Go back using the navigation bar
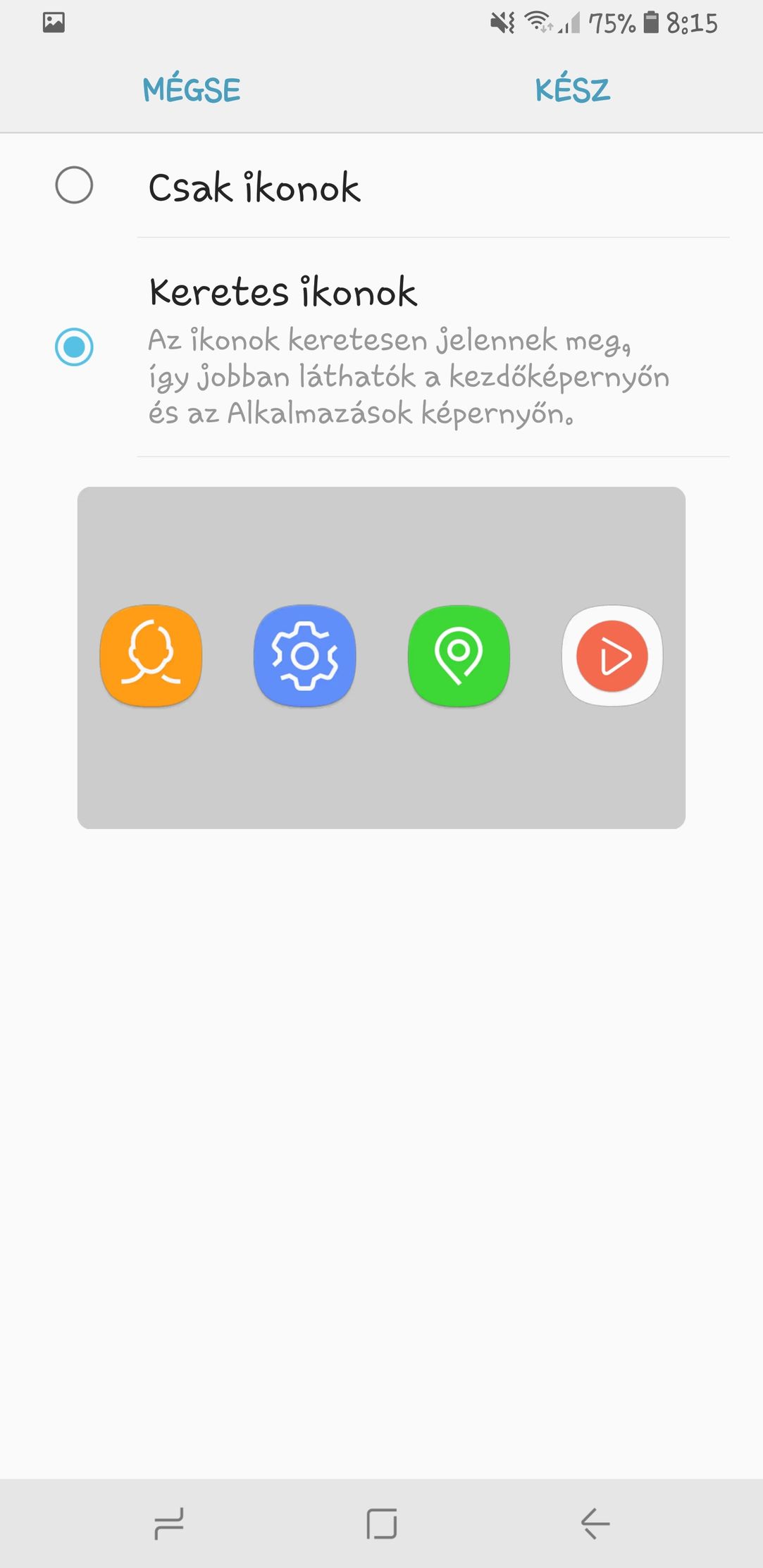This screenshot has width=763, height=1568. pyautogui.click(x=595, y=1523)
